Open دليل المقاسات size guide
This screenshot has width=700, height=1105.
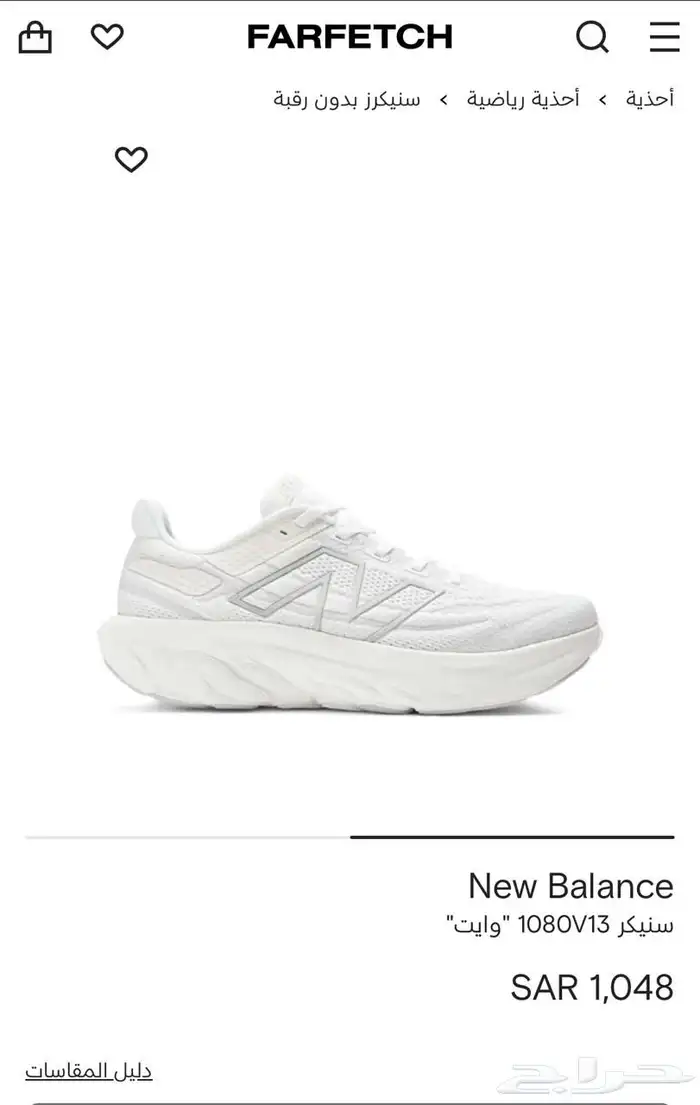click(x=89, y=1070)
